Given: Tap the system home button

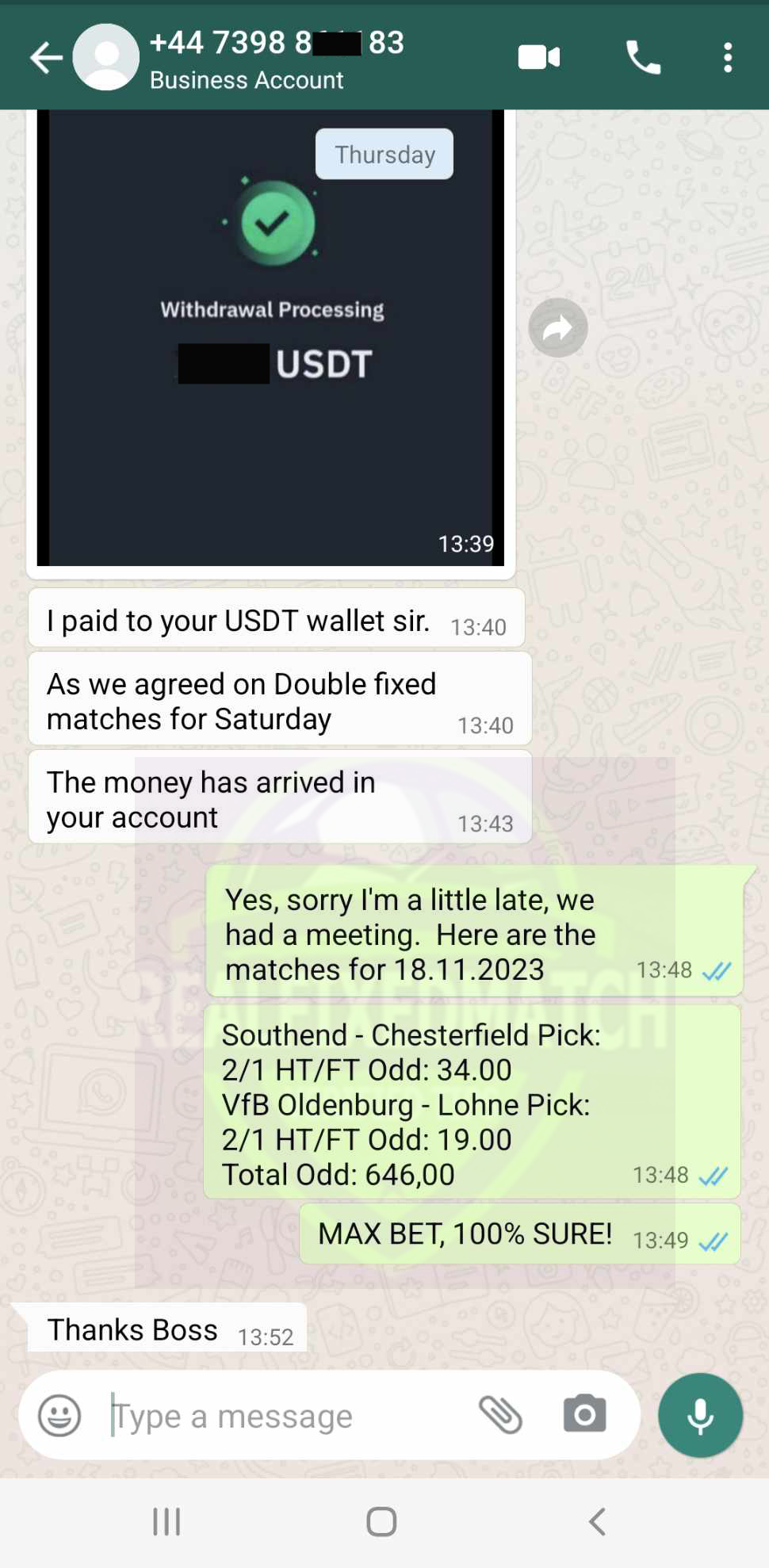Looking at the screenshot, I should tap(381, 1521).
